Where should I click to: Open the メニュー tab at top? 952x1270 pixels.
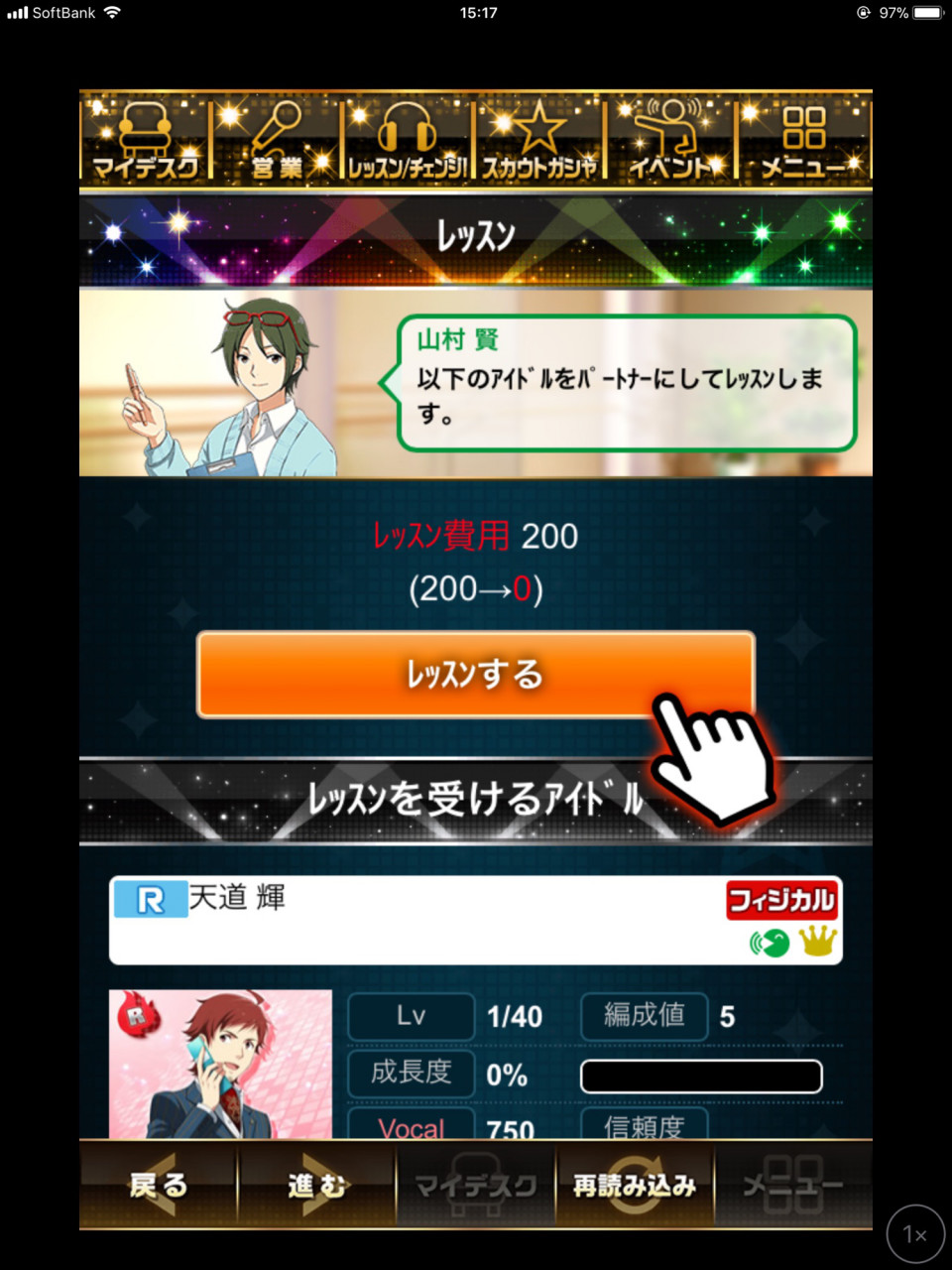[x=804, y=140]
